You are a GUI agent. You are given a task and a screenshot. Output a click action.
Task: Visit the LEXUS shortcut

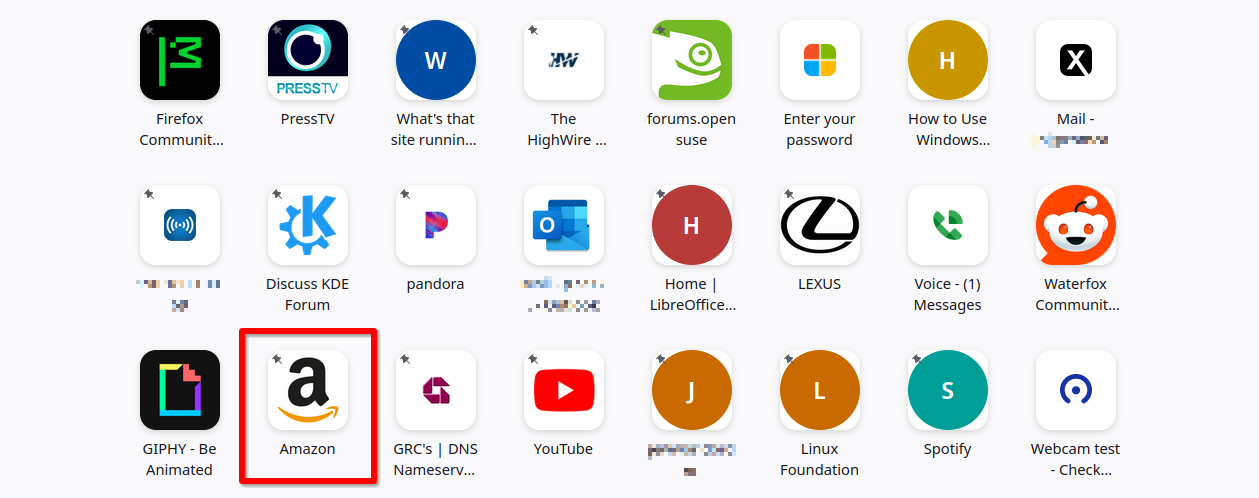(x=820, y=225)
